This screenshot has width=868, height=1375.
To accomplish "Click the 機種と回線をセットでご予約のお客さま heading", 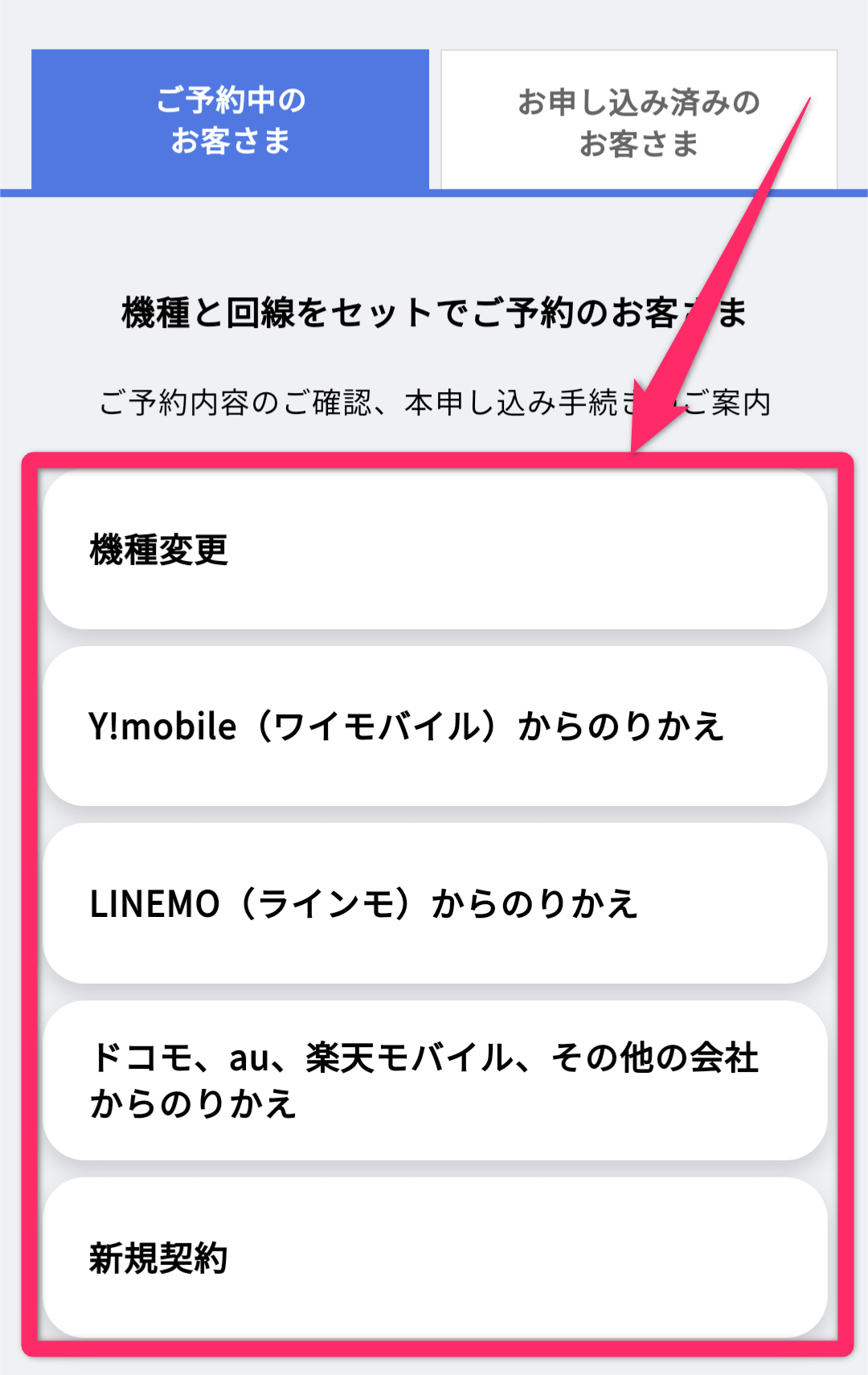I will (x=434, y=313).
